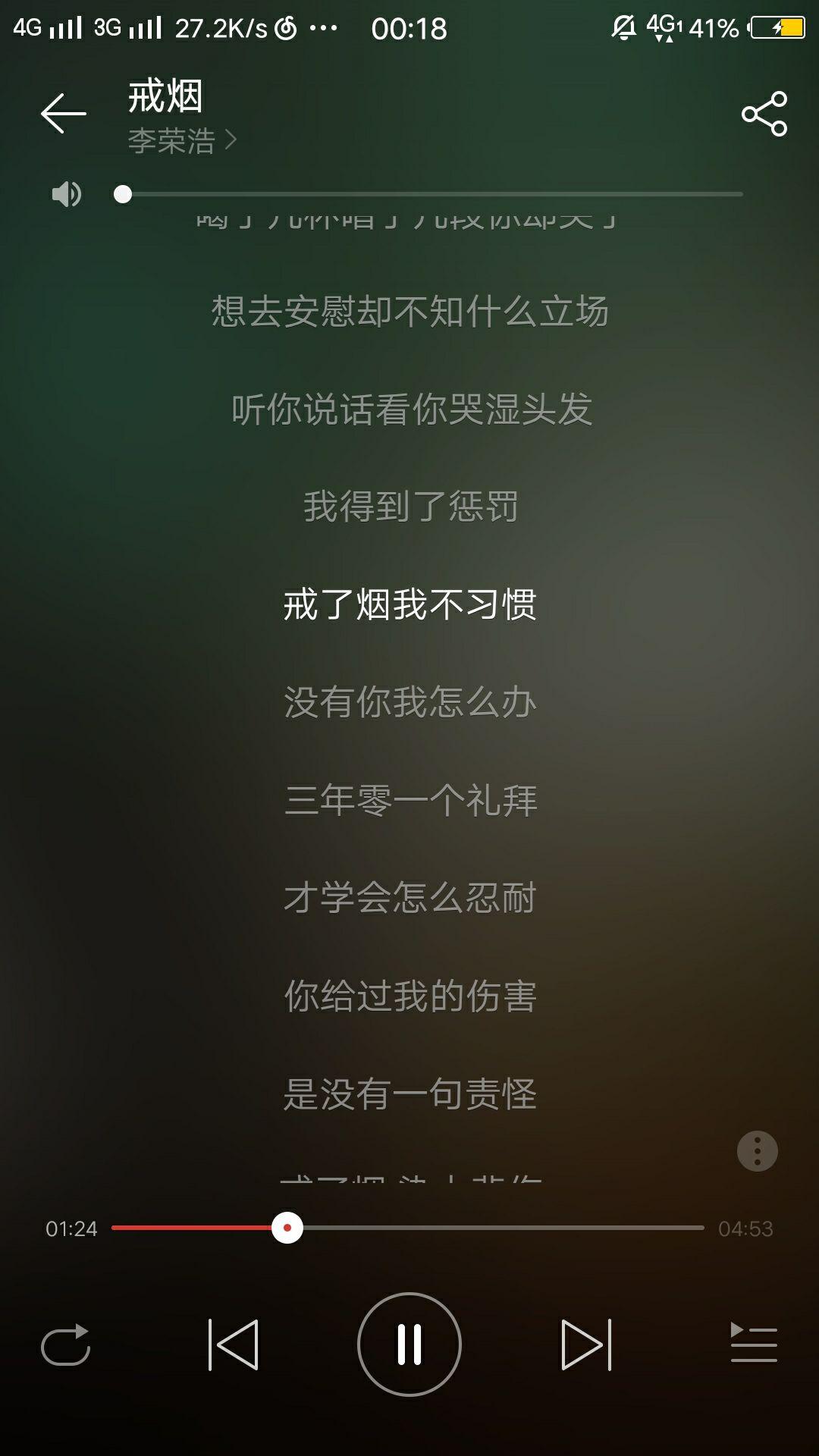Open the lyrics options three-dot button
The height and width of the screenshot is (1456, 819).
pyautogui.click(x=757, y=1151)
